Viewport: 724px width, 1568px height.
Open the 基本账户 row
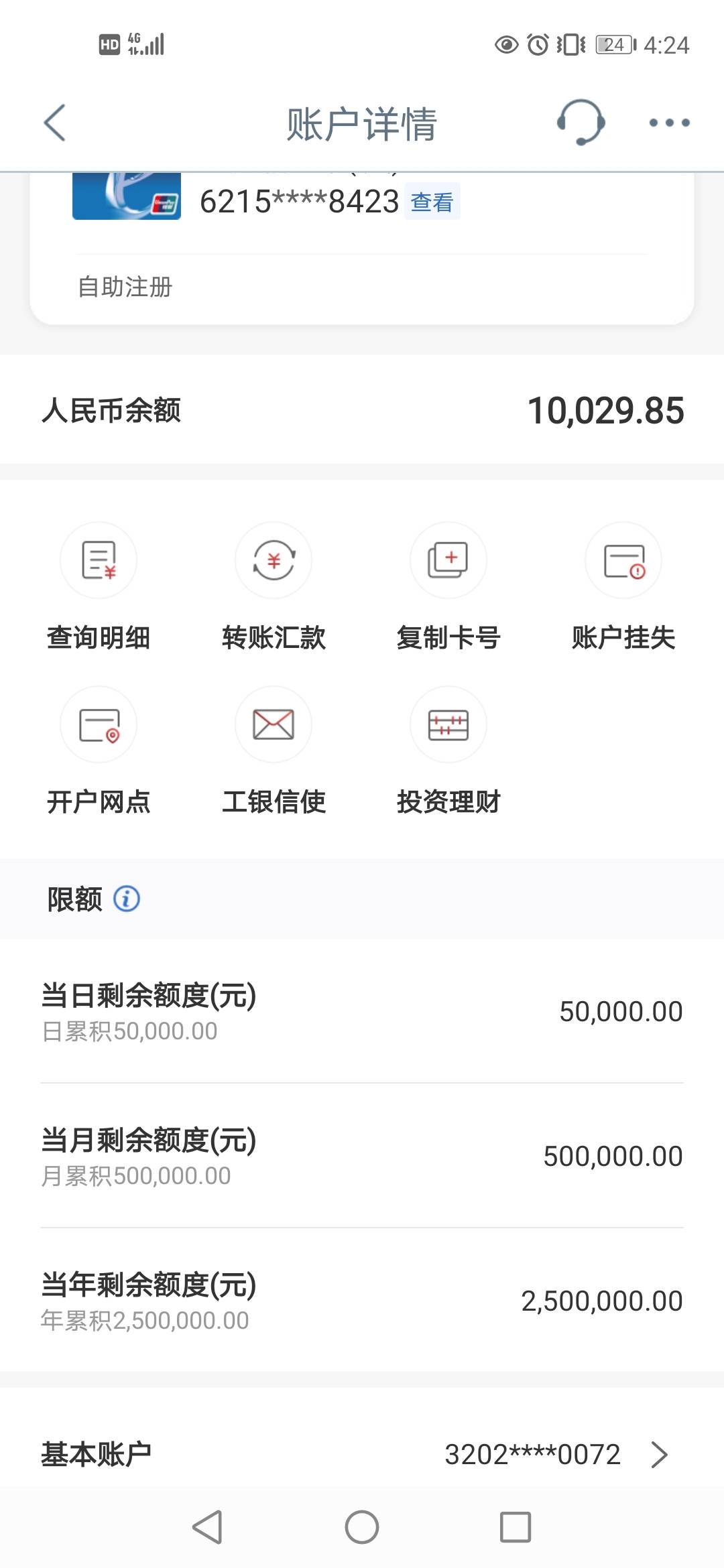tap(362, 1454)
